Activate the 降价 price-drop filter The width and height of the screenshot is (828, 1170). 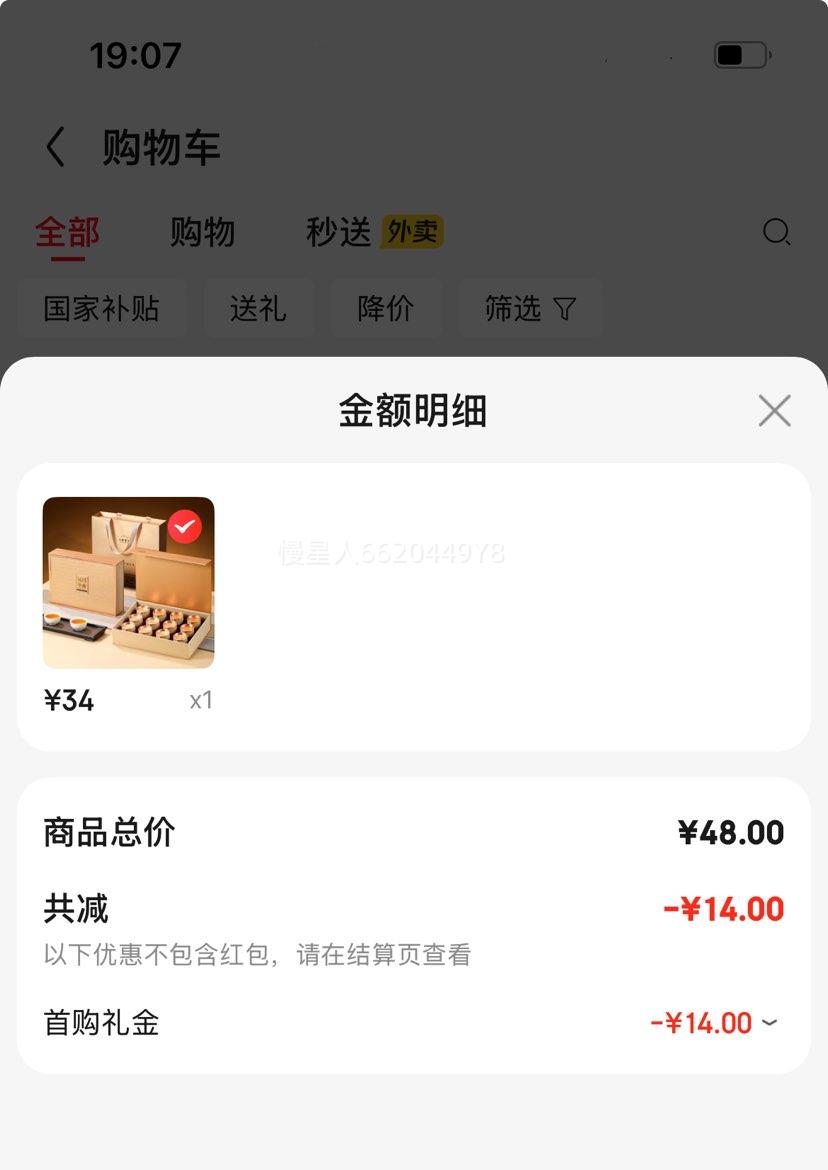click(387, 309)
